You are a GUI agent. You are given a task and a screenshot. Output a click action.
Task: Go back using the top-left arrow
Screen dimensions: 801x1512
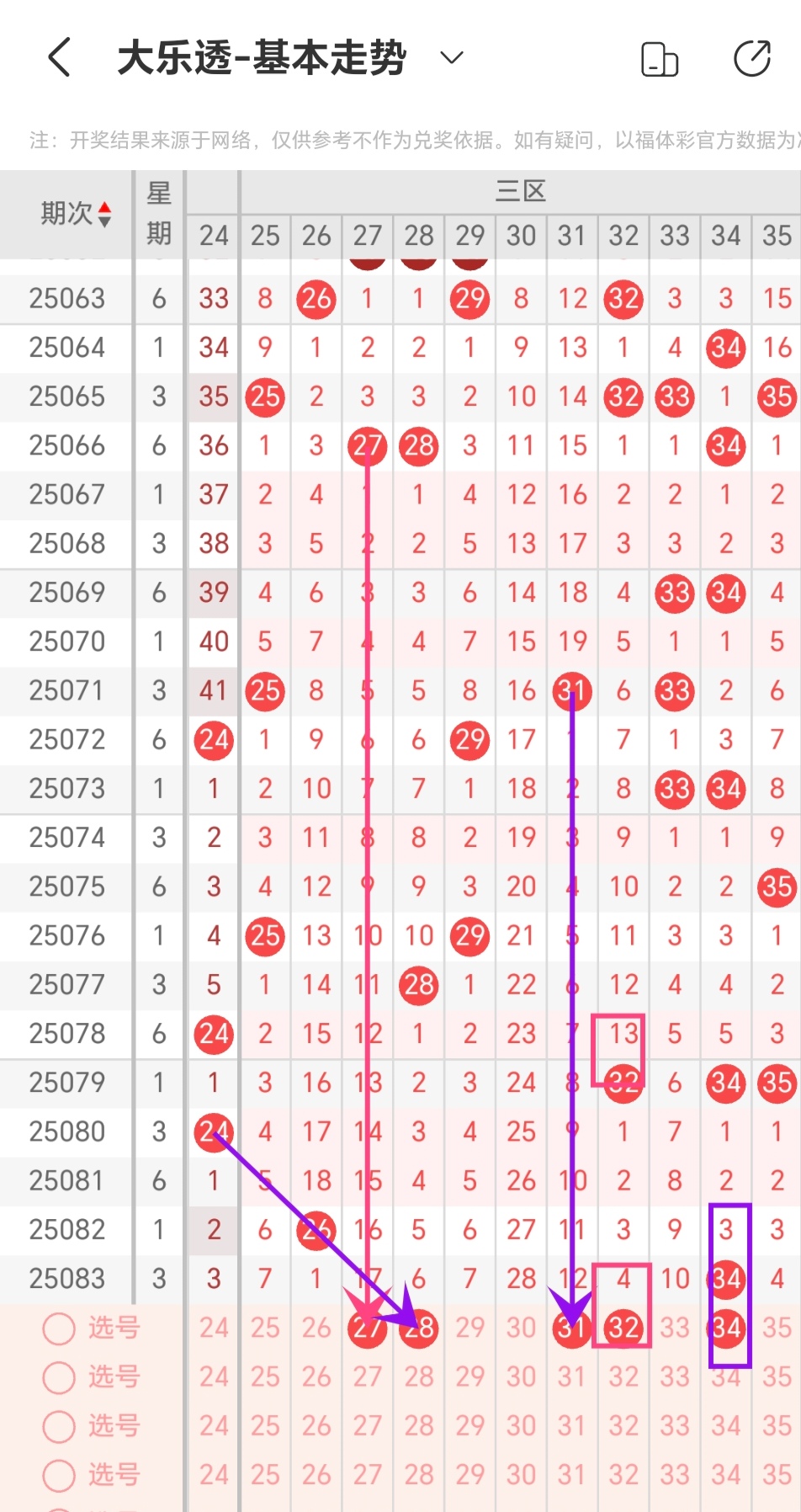tap(59, 57)
